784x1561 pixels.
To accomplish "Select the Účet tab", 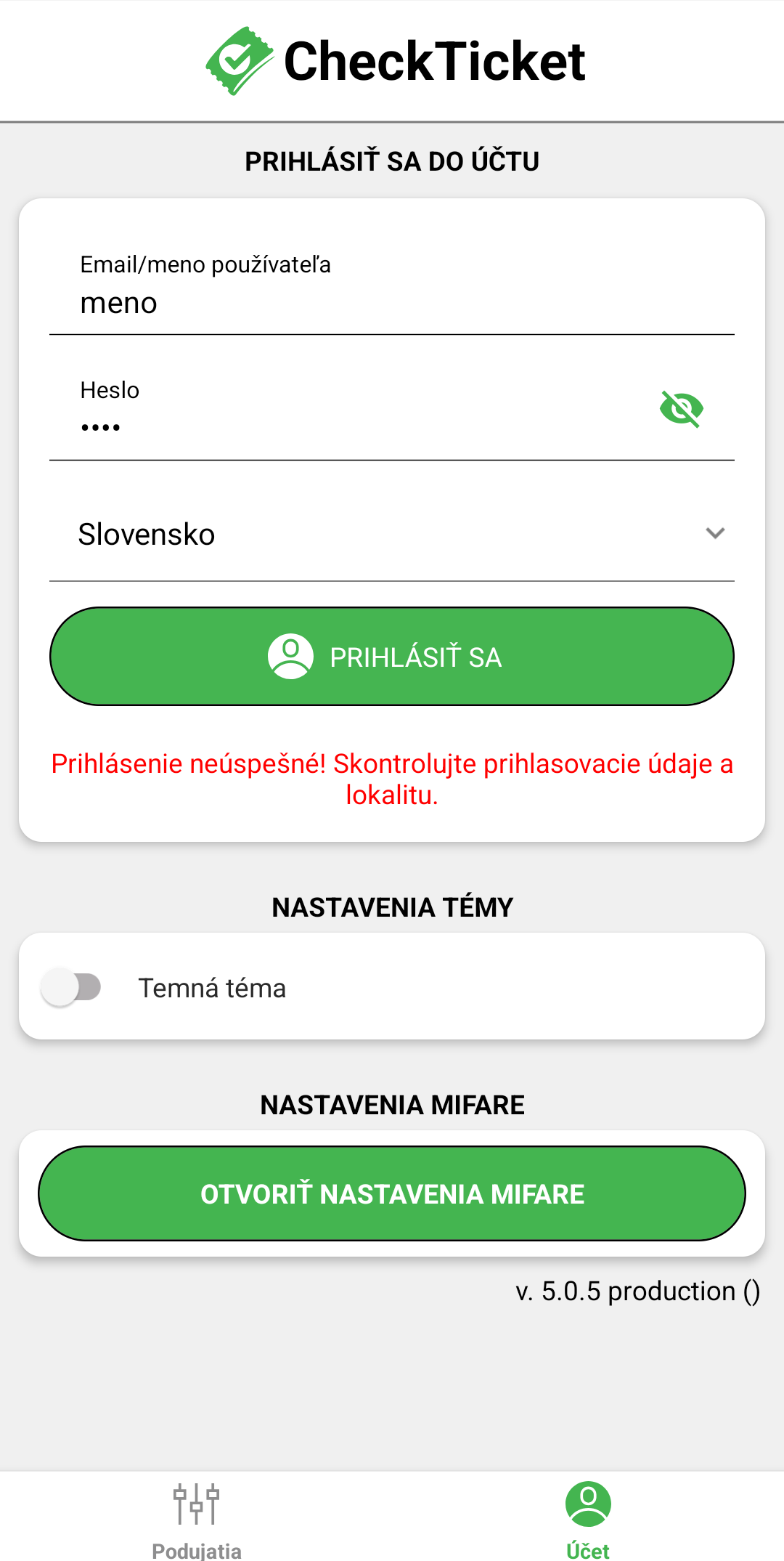I will click(588, 1518).
